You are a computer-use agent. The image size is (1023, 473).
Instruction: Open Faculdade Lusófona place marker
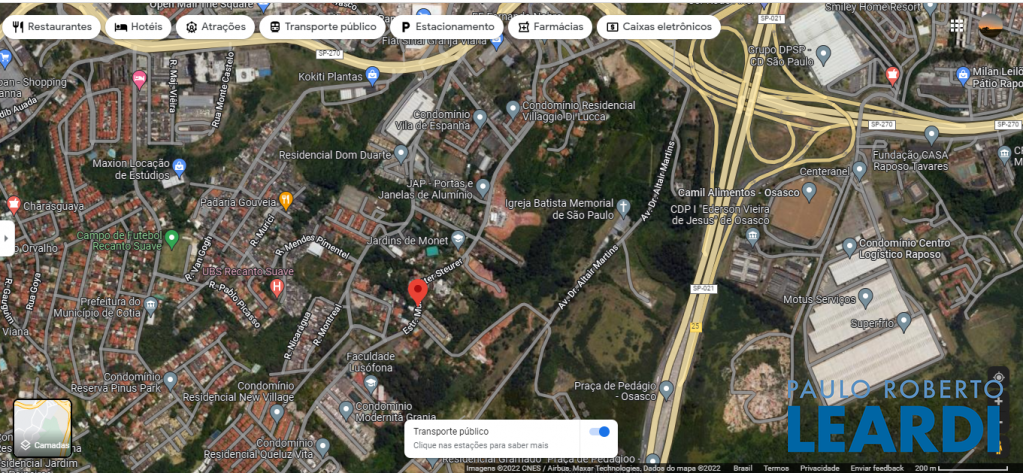pos(371,381)
